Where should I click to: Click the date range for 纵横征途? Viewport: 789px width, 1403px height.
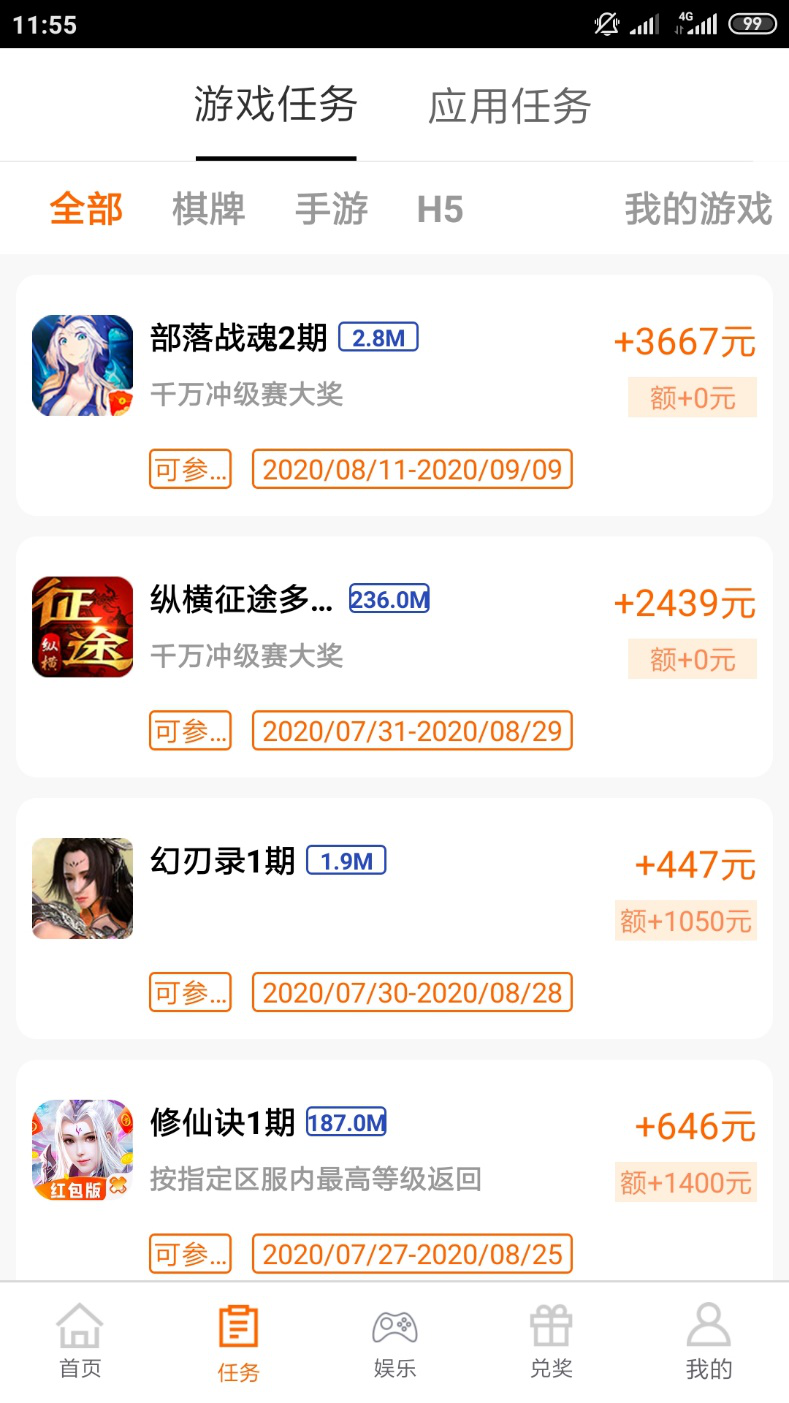pos(412,731)
